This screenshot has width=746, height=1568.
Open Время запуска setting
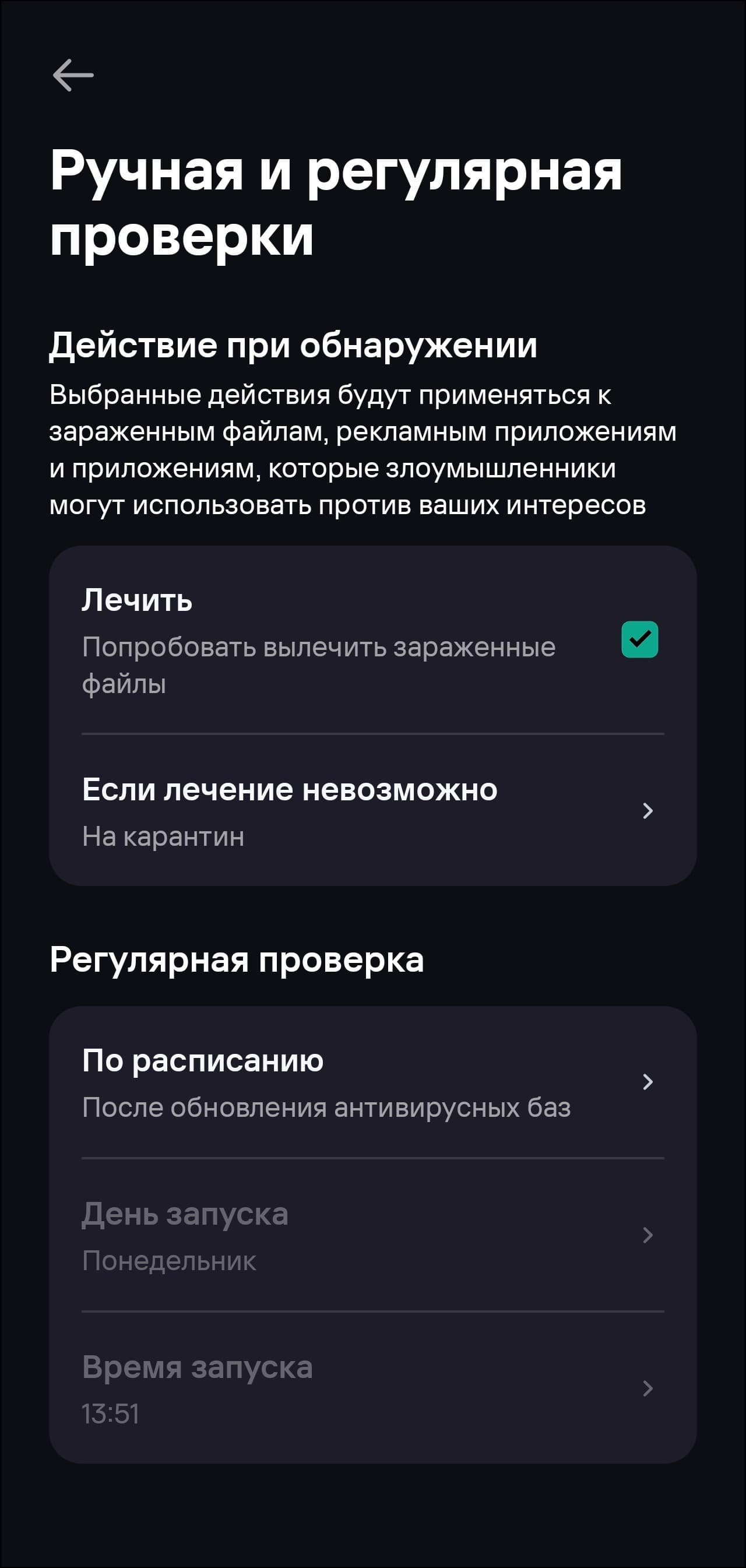coord(372,1388)
